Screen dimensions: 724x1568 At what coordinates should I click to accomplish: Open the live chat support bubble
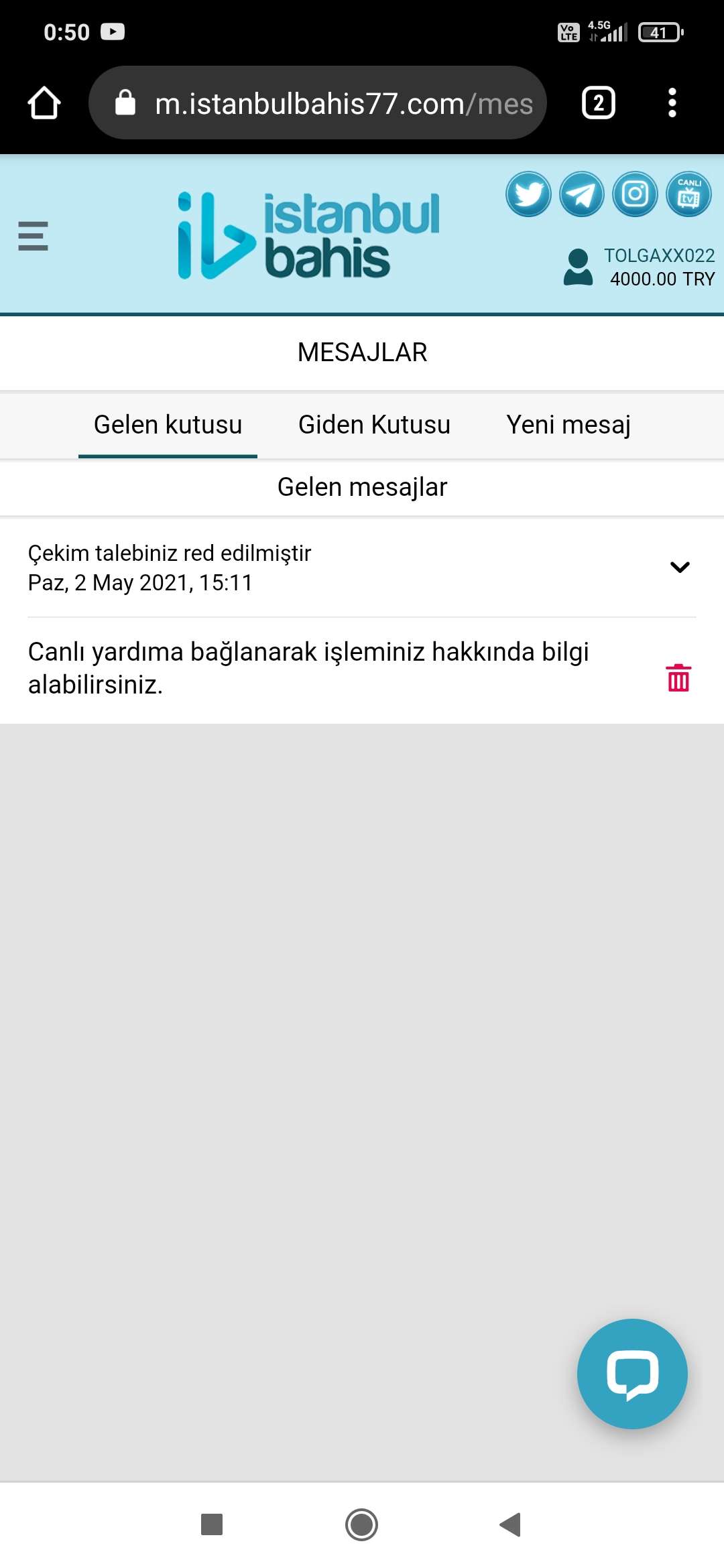[632, 1374]
